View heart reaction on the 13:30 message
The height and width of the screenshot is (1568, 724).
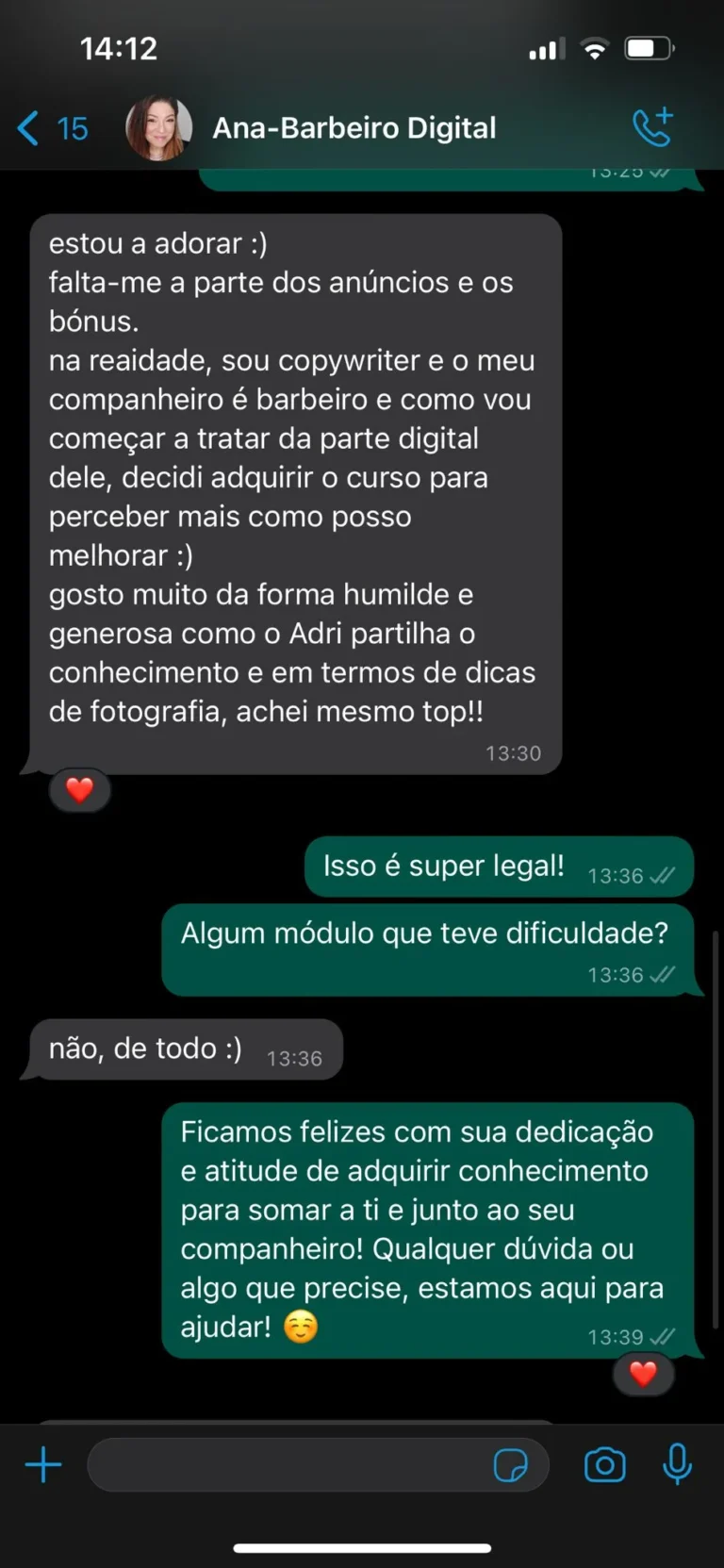(80, 790)
